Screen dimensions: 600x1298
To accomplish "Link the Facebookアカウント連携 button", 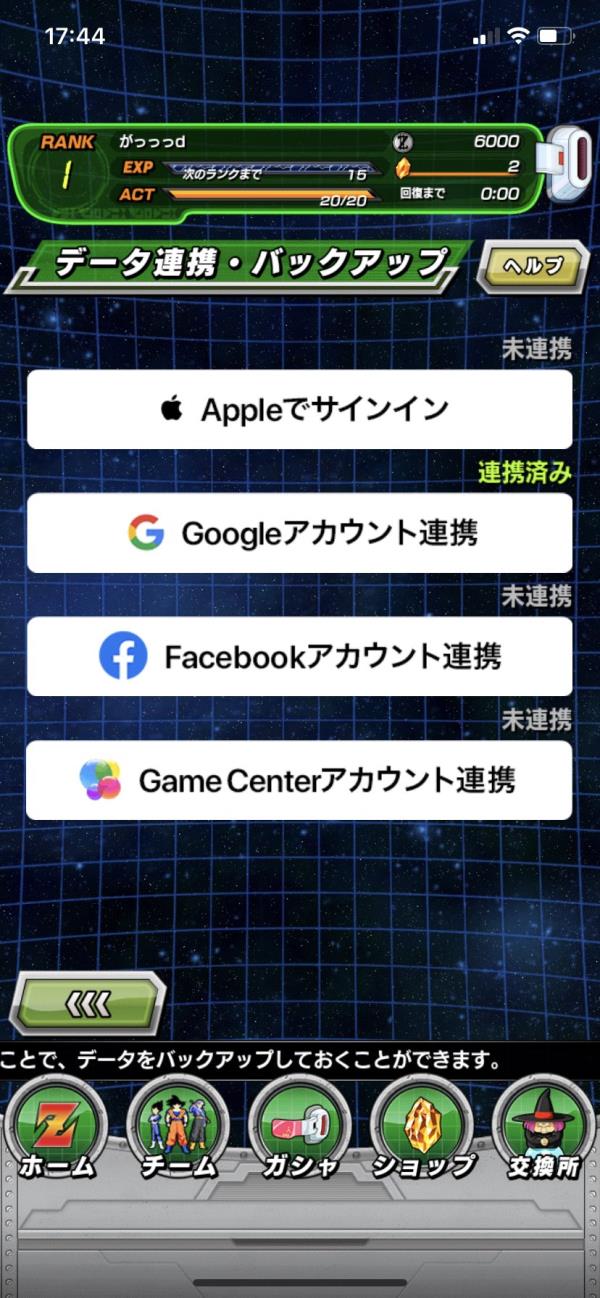I will pos(300,657).
